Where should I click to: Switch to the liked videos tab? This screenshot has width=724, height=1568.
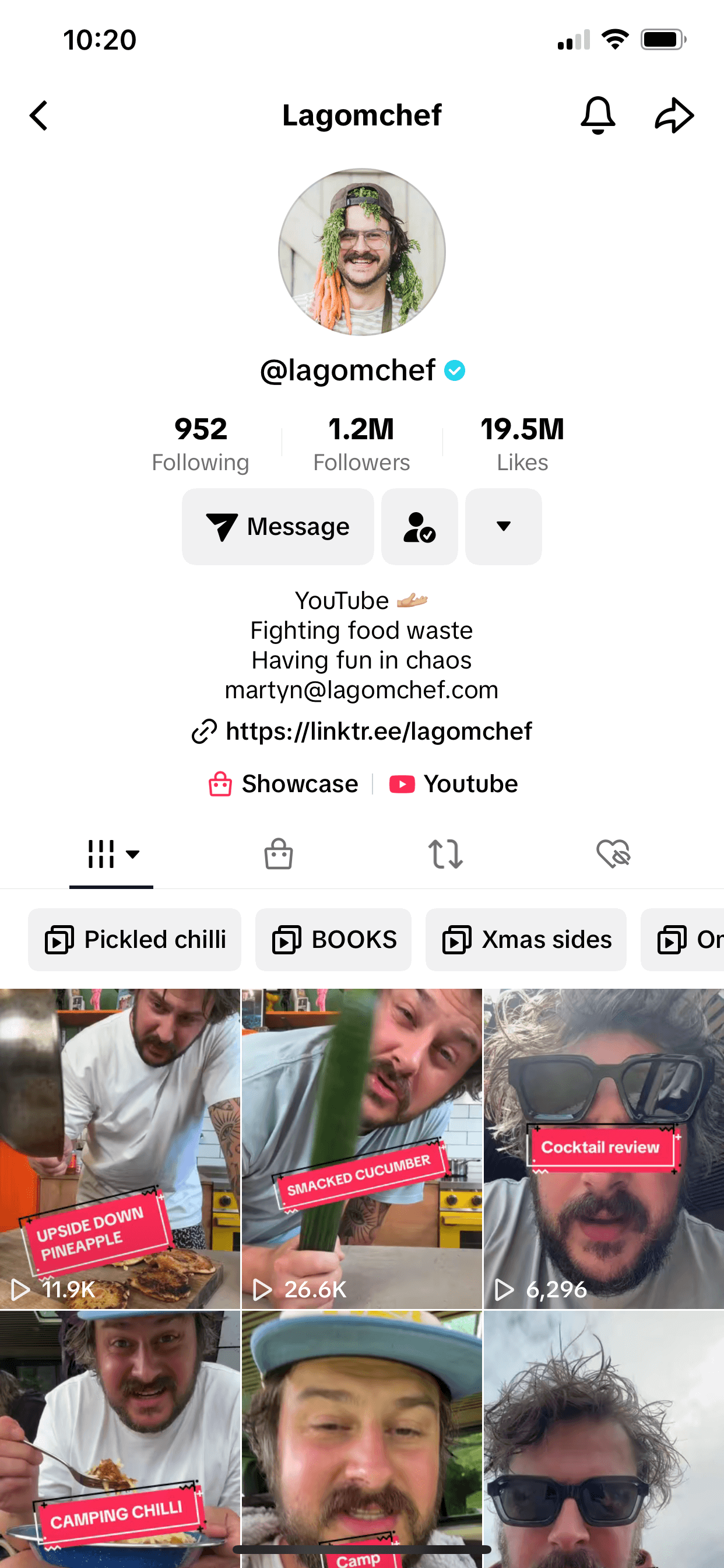613,854
